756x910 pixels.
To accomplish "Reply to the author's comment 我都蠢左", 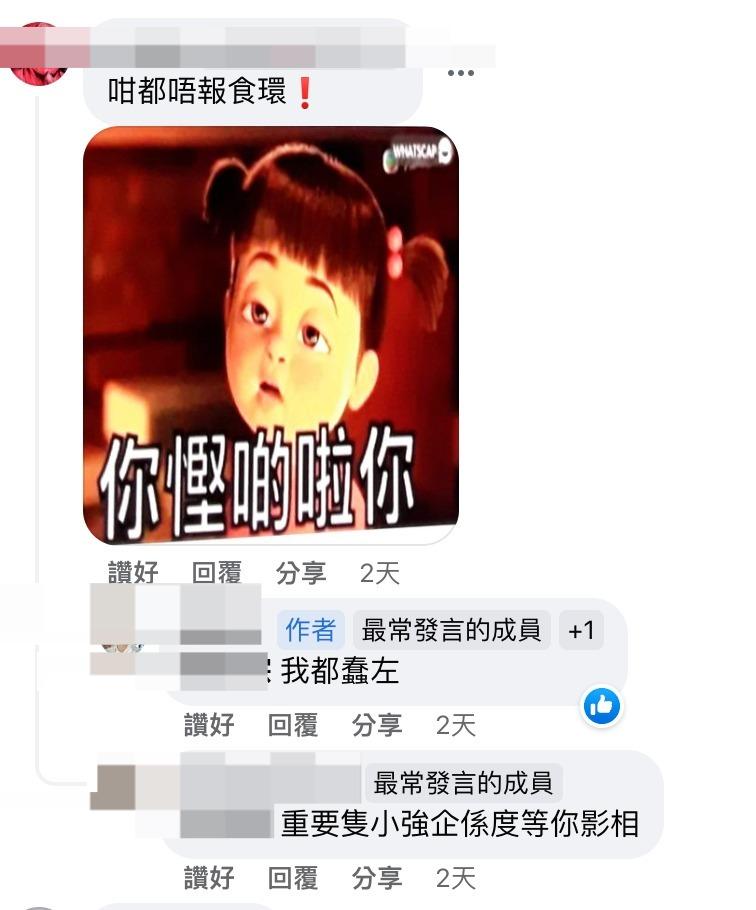I will (x=293, y=725).
